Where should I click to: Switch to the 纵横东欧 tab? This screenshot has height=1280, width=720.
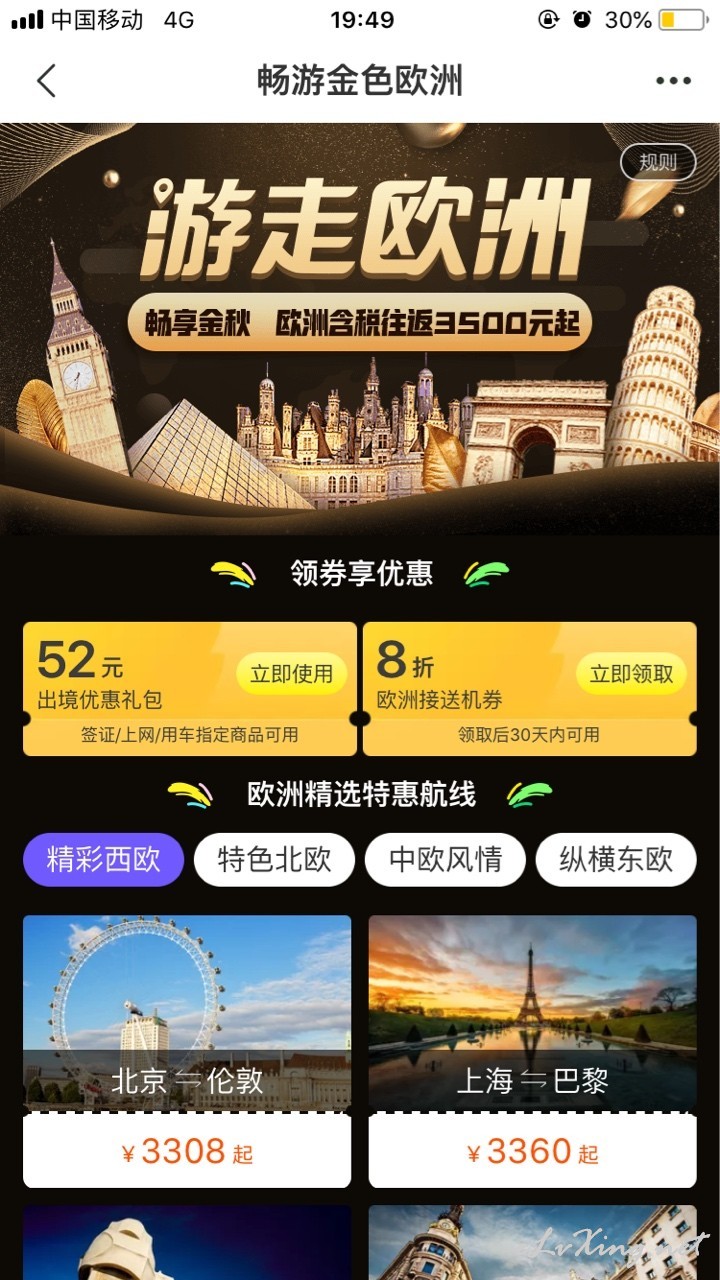[616, 860]
